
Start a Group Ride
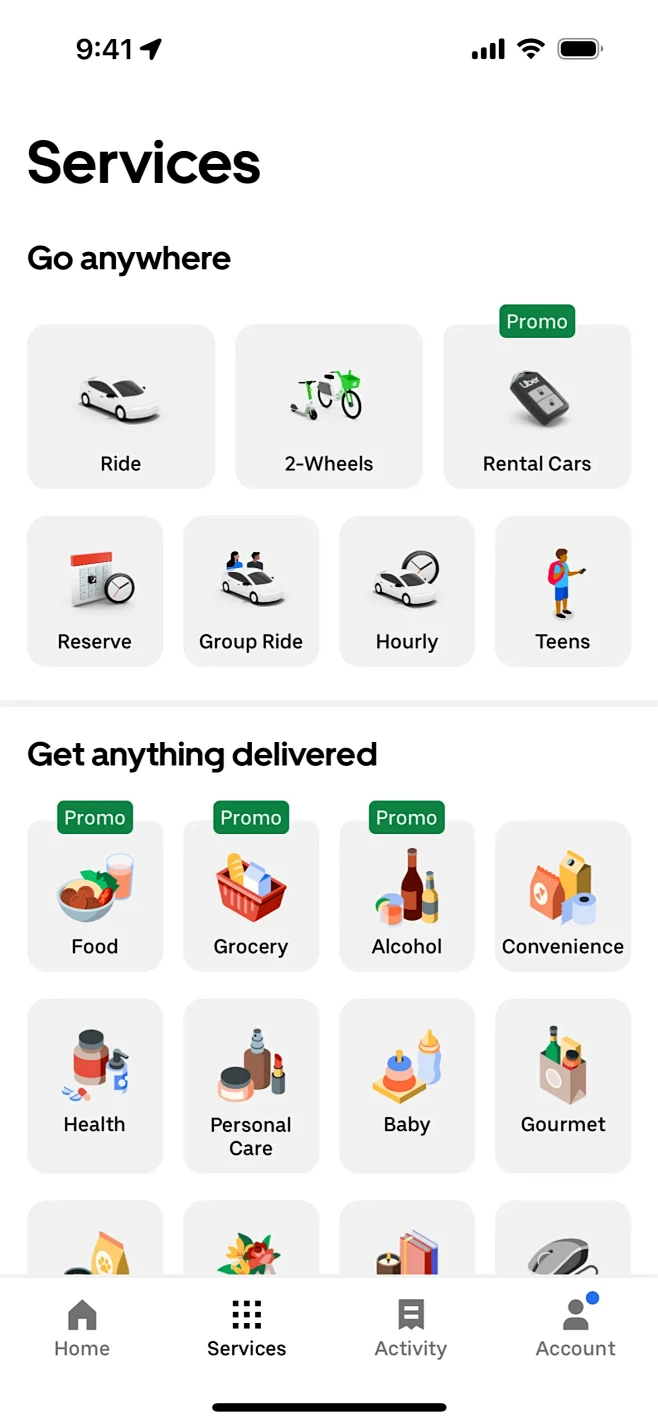(251, 591)
